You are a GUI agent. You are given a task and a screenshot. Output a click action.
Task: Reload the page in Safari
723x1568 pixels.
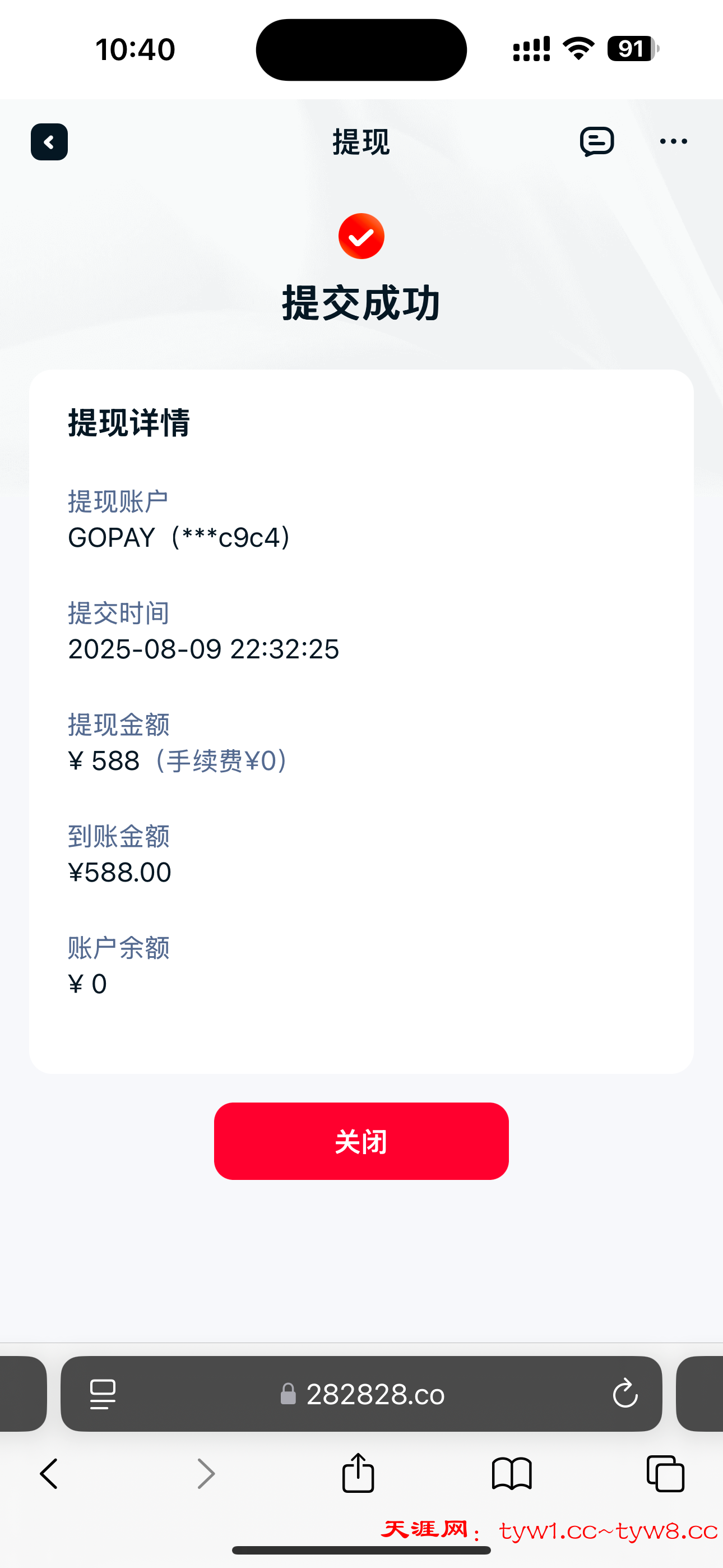tap(625, 1393)
